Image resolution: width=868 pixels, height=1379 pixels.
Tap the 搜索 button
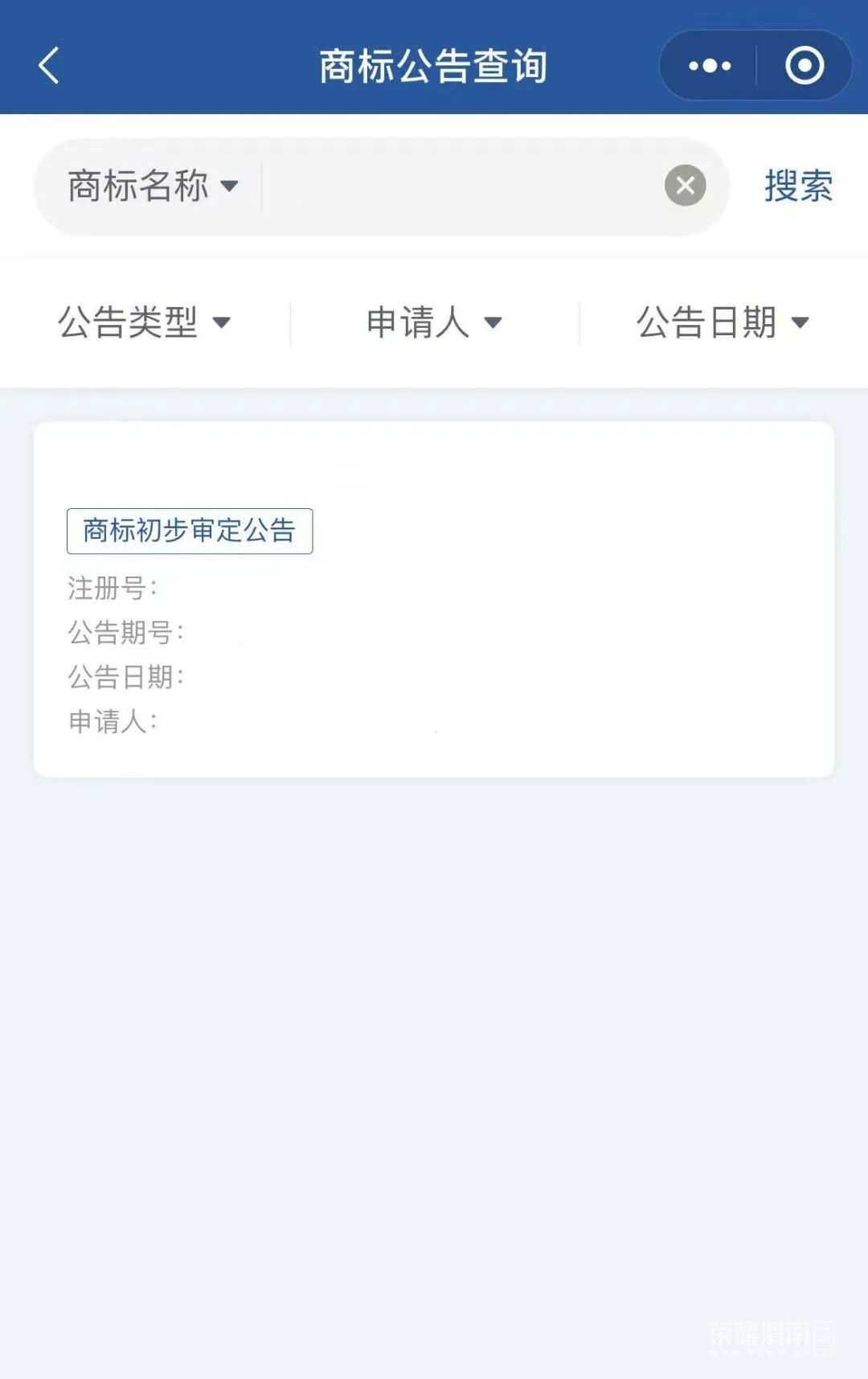pyautogui.click(x=798, y=187)
